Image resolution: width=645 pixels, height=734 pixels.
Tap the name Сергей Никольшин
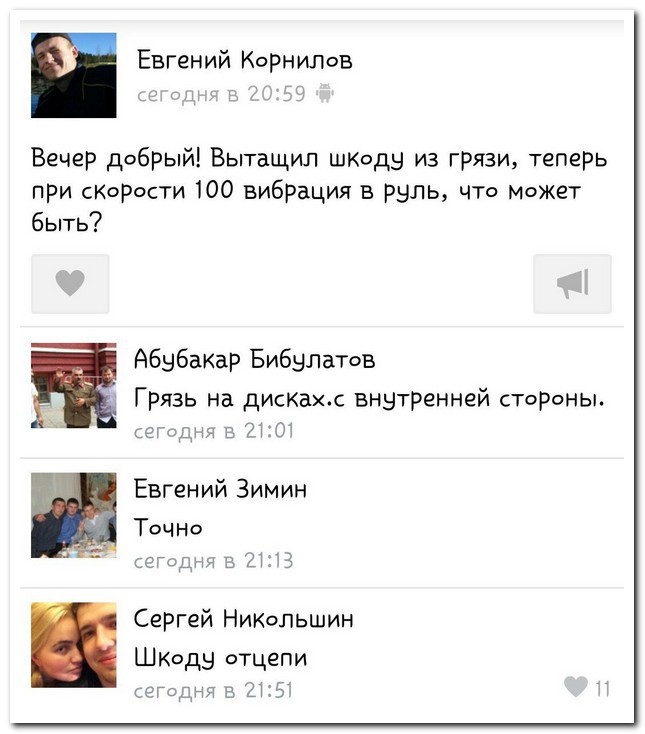(x=244, y=619)
